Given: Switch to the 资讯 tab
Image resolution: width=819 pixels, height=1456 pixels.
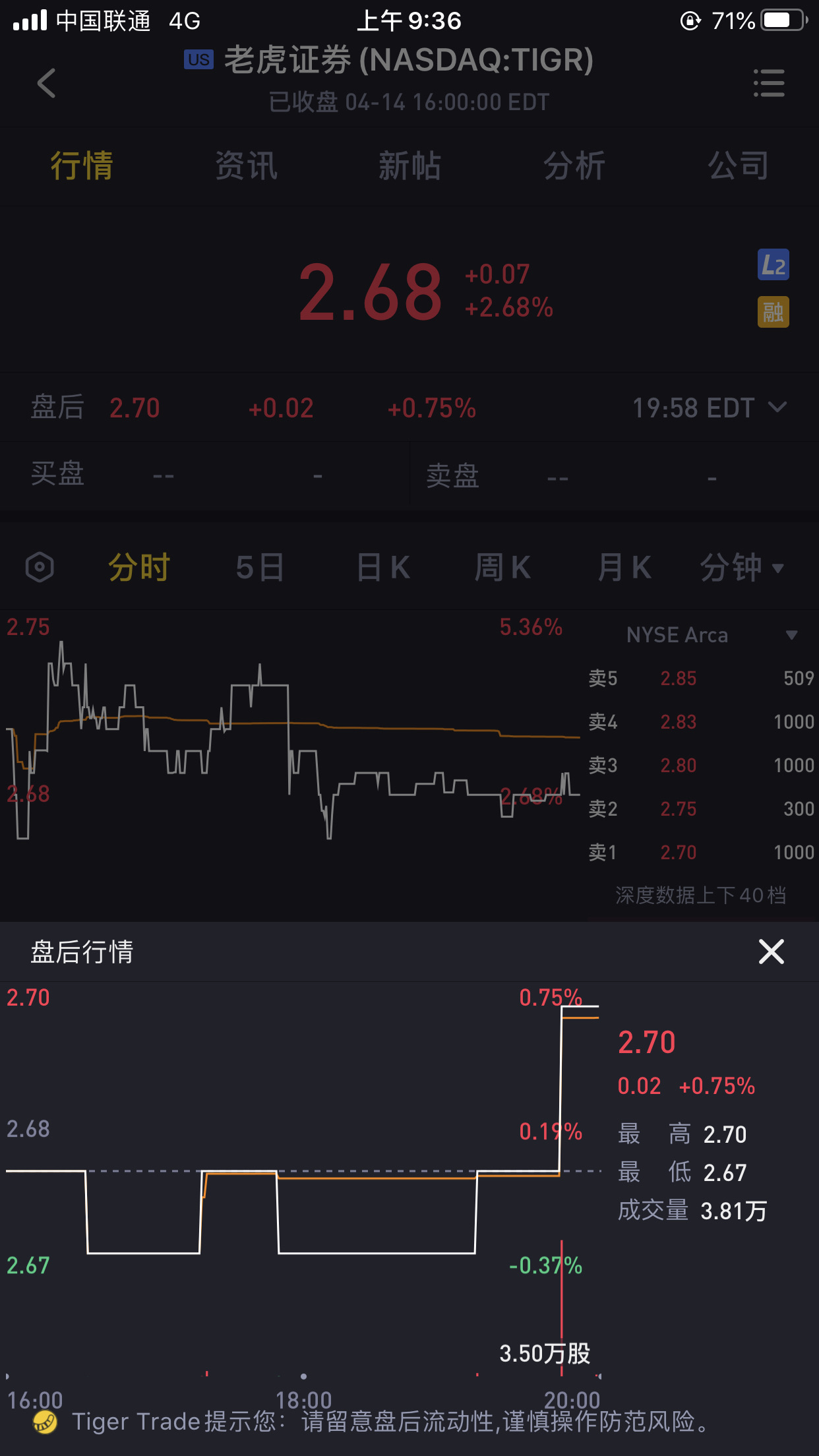Looking at the screenshot, I should point(246,166).
